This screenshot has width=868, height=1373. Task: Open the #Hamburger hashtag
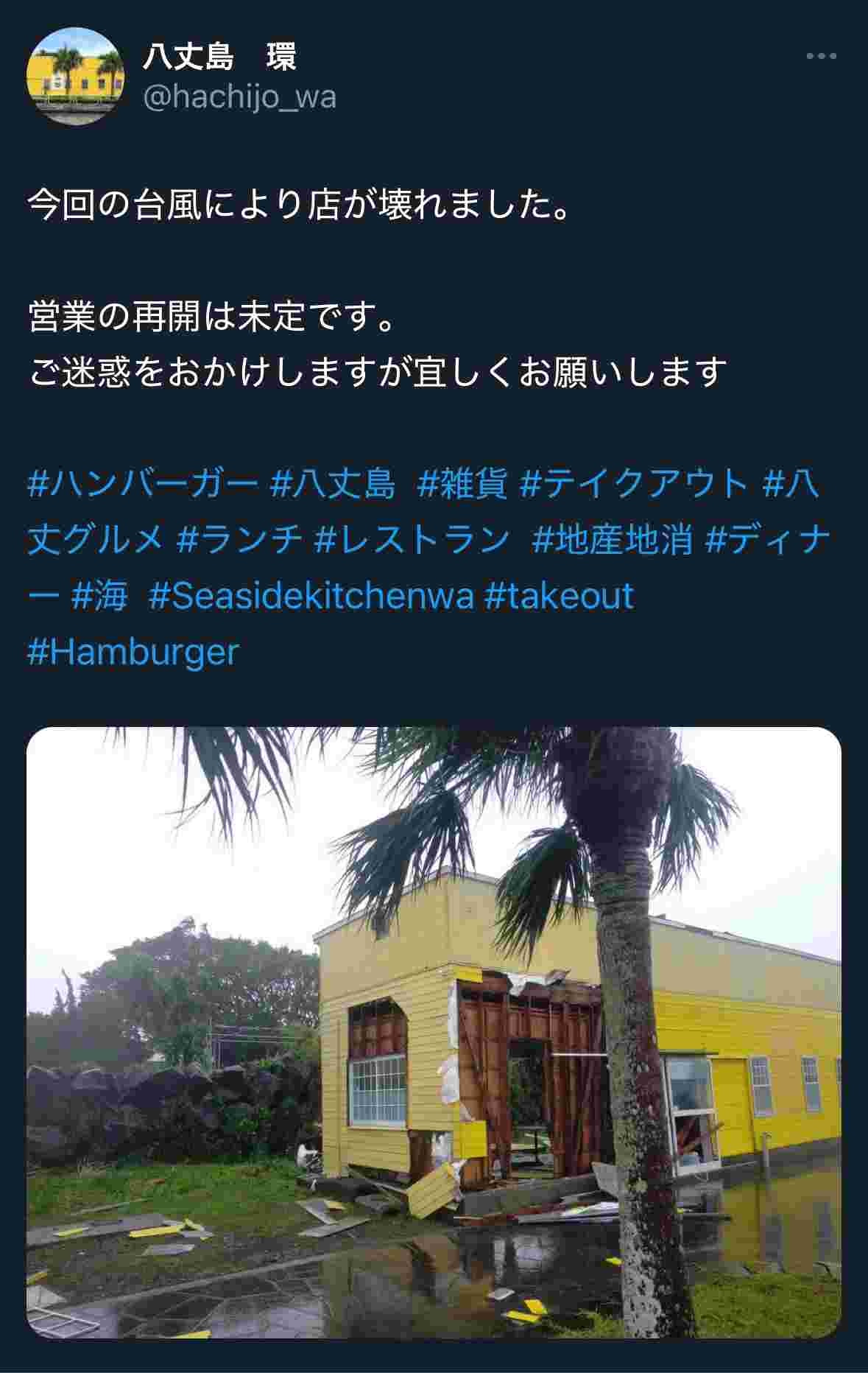tap(133, 651)
